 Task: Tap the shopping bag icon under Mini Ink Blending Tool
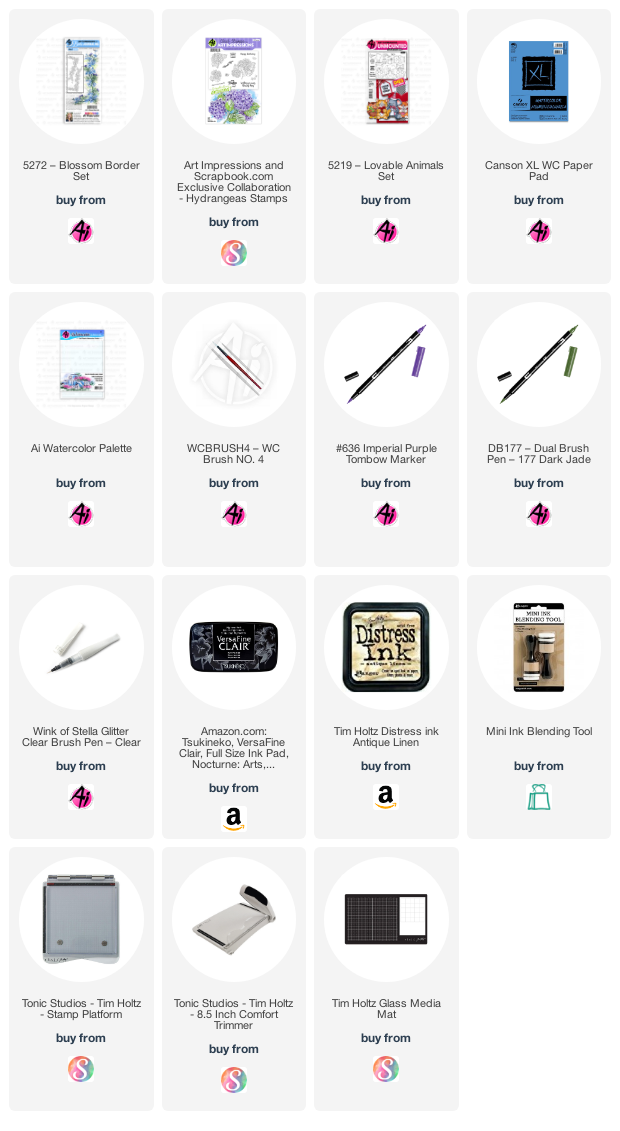[539, 796]
